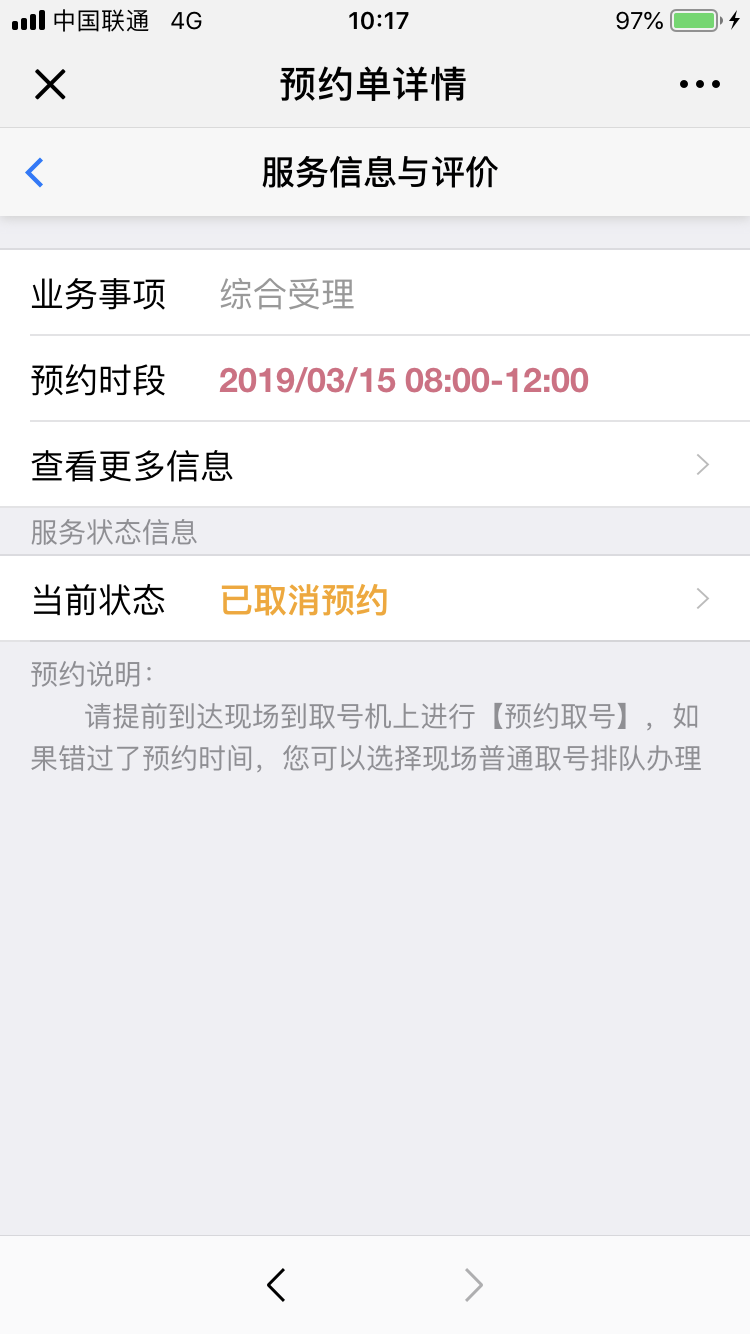Close the 预约单详情 page

click(x=50, y=85)
